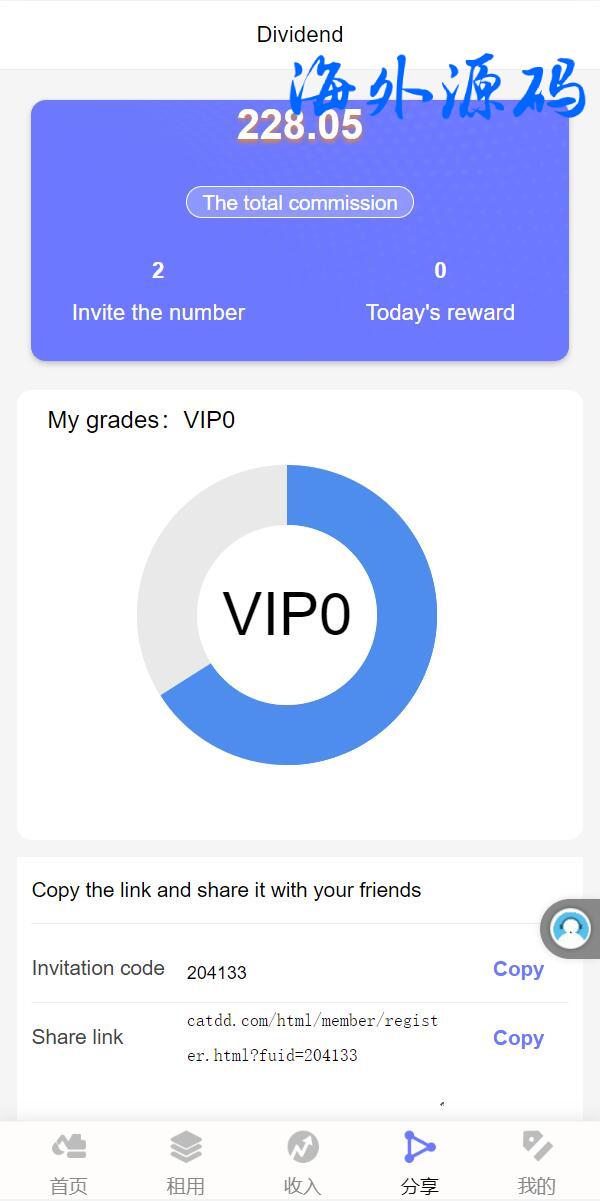Viewport: 600px width, 1201px height.
Task: Copy the share link
Action: pyautogui.click(x=517, y=1038)
